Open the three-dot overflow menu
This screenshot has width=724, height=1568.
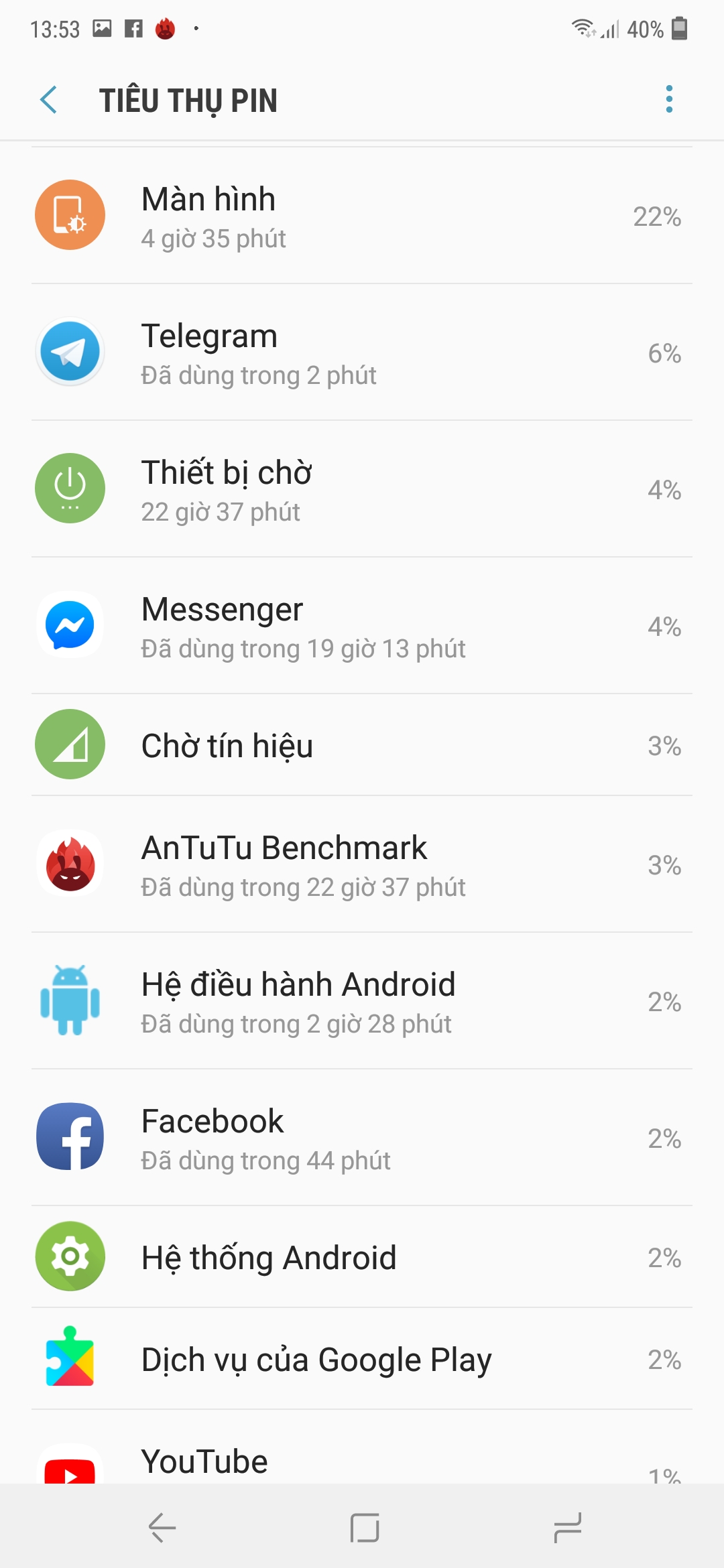pos(668,99)
